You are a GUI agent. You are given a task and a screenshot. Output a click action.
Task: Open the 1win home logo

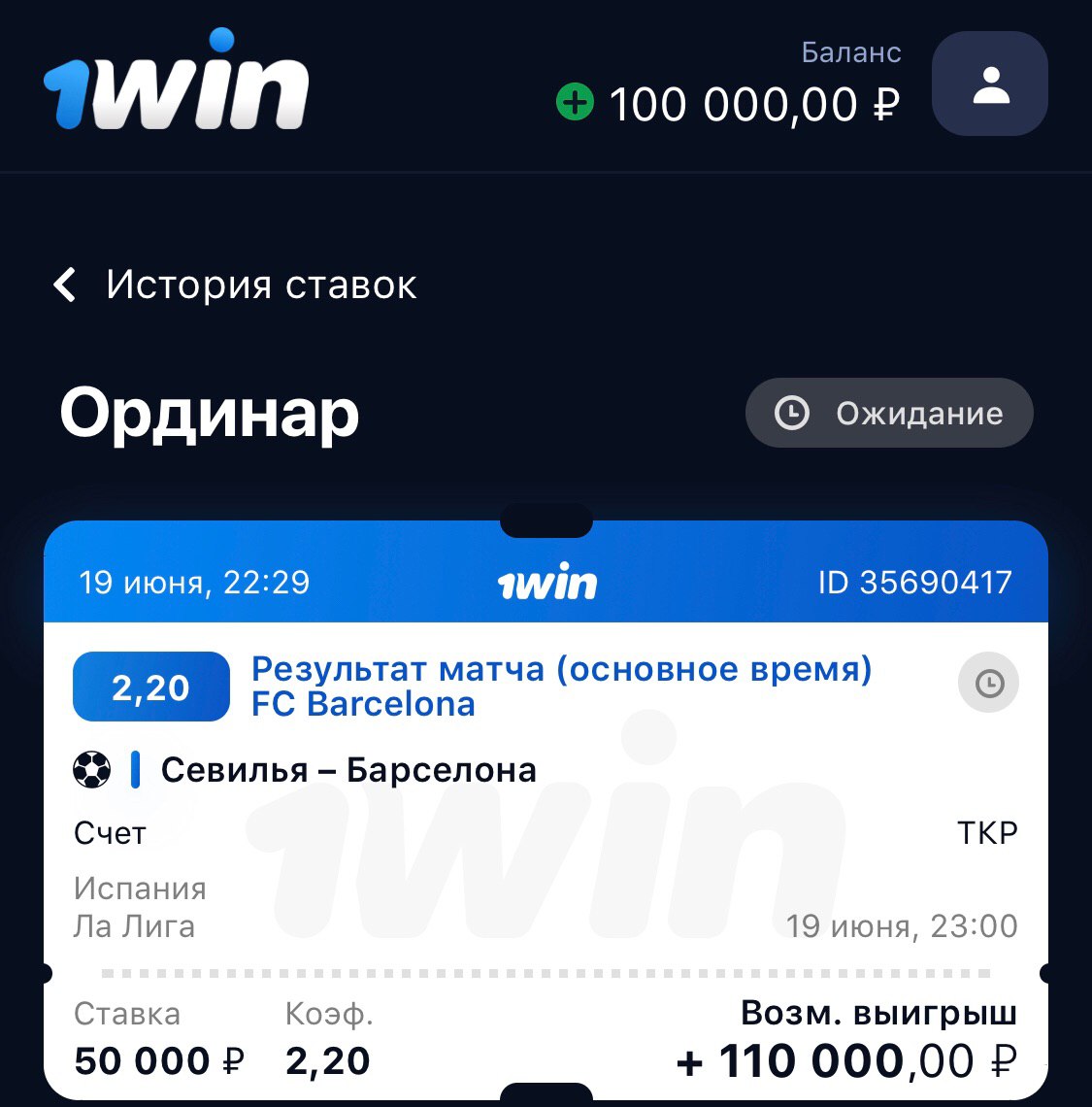176,84
